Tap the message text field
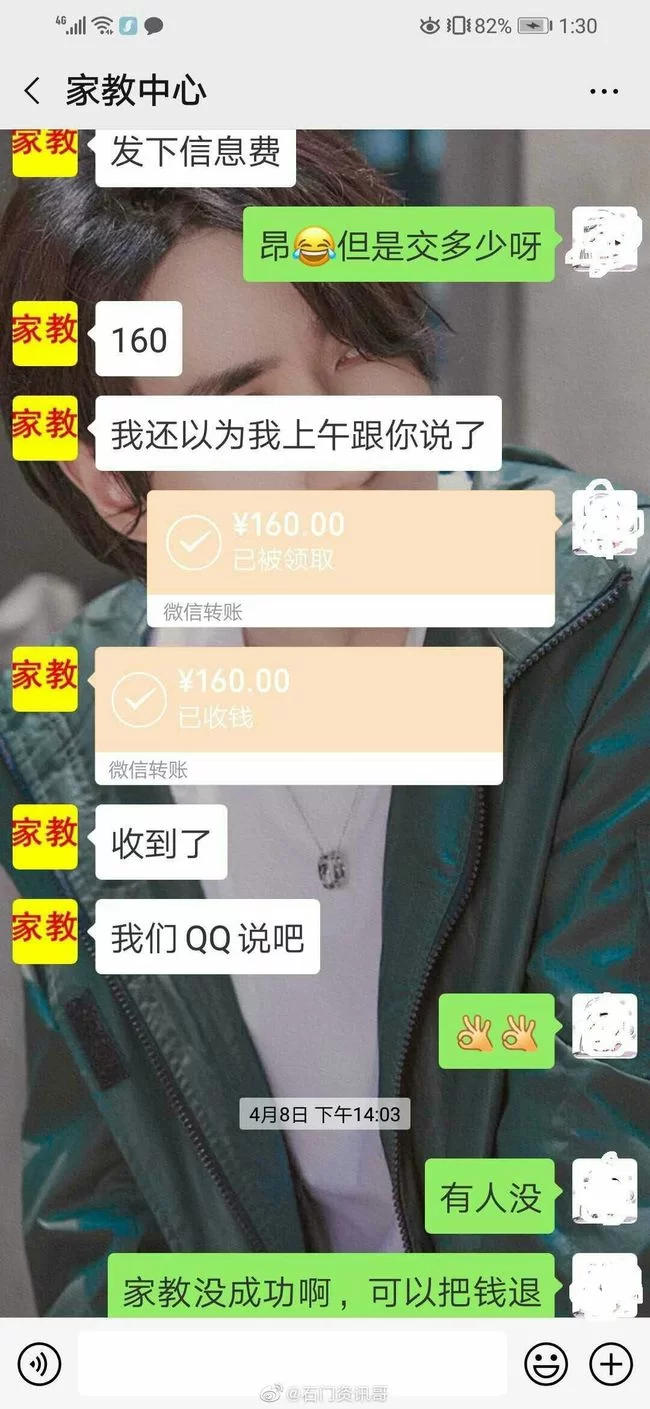650x1409 pixels. (292, 1363)
